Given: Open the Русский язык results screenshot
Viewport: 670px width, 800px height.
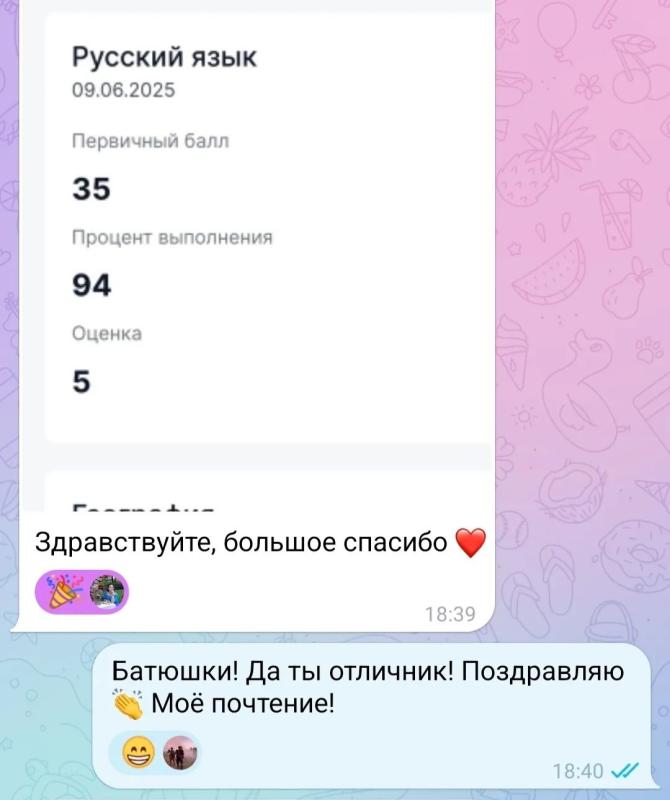Looking at the screenshot, I should [257, 255].
